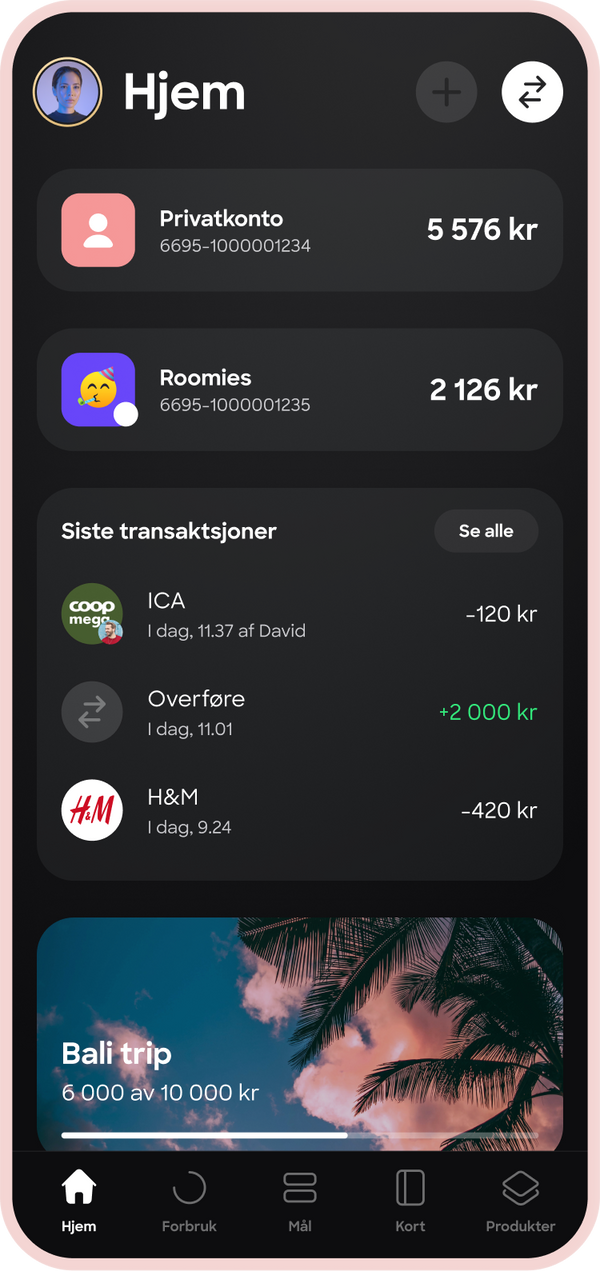Tap Se alle transactions button
Screen dimensions: 600x1271
pos(486,531)
